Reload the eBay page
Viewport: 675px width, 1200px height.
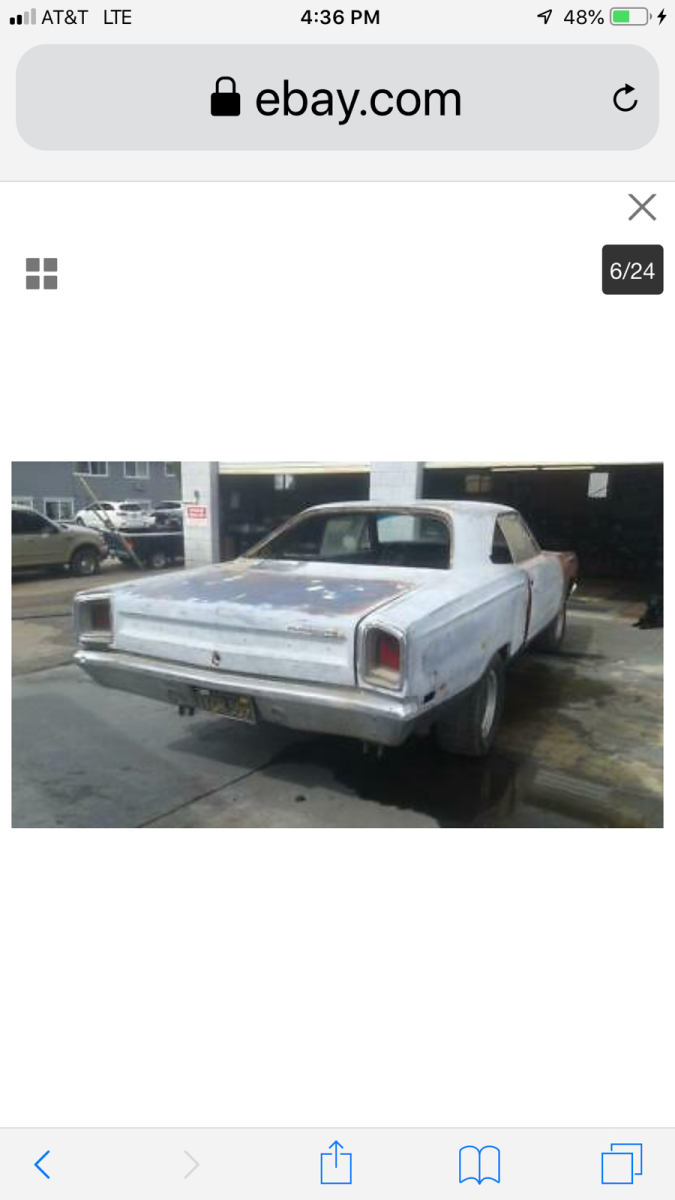click(x=625, y=98)
